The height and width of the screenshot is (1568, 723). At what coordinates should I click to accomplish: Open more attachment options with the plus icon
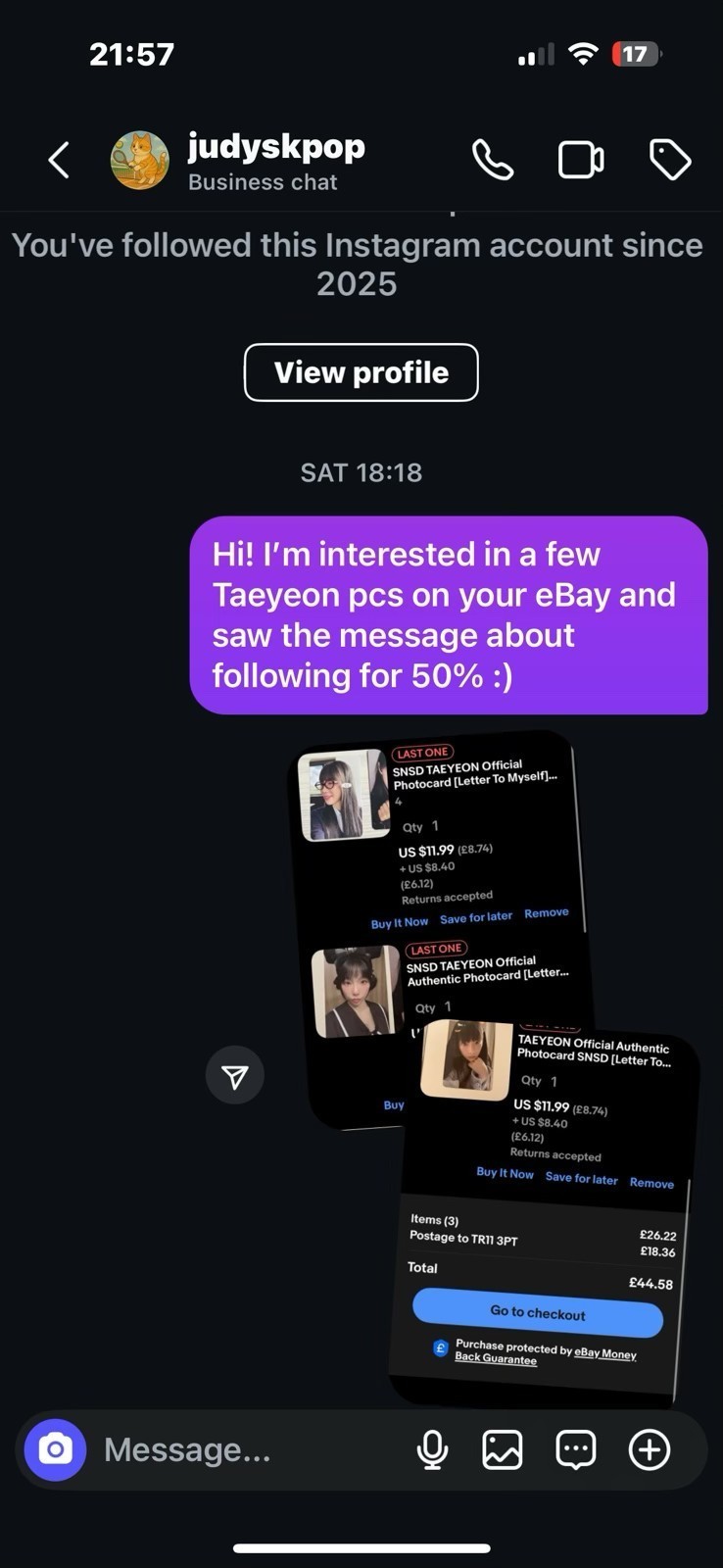[650, 1449]
